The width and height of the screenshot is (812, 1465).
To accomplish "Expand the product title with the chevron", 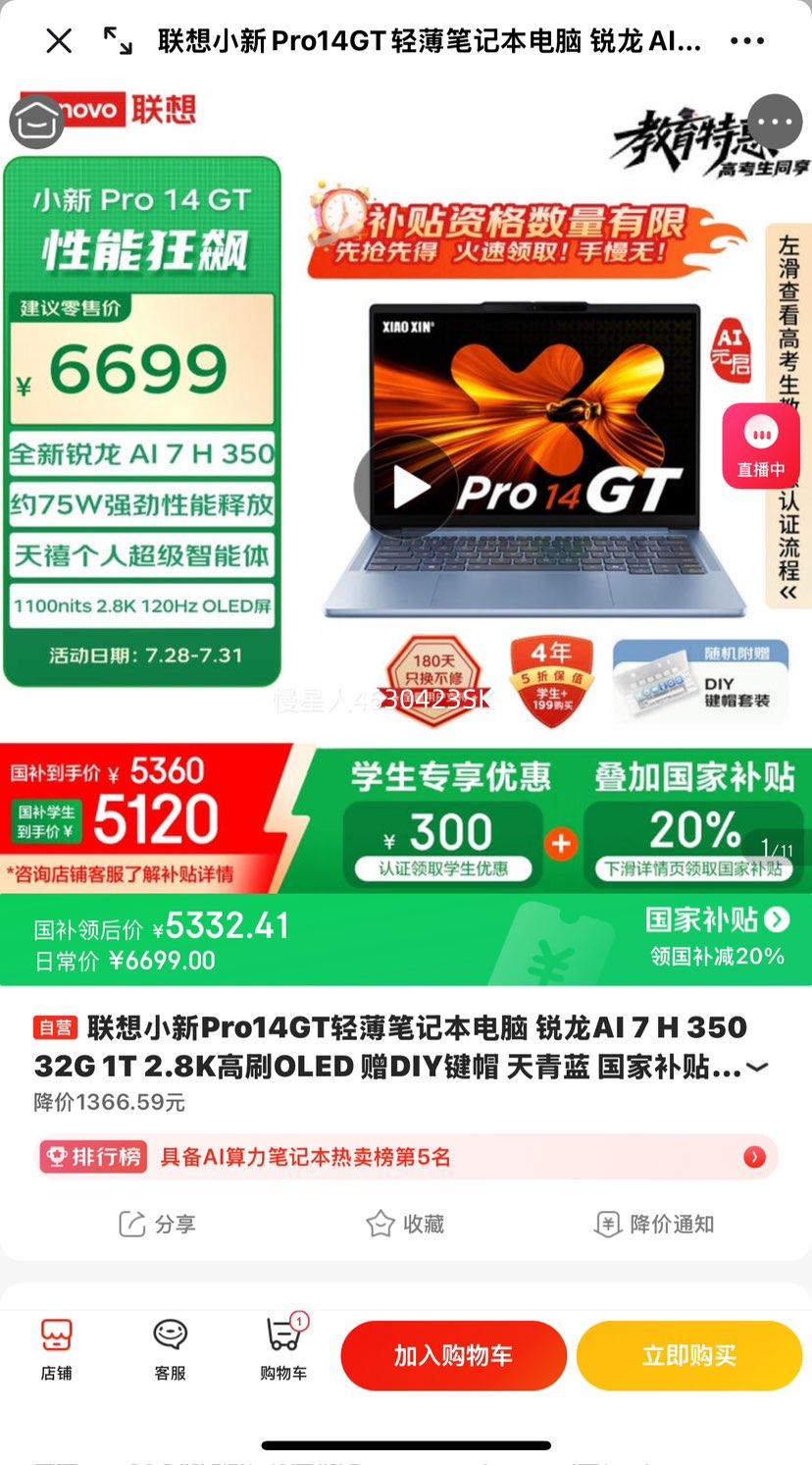I will pyautogui.click(x=756, y=1067).
